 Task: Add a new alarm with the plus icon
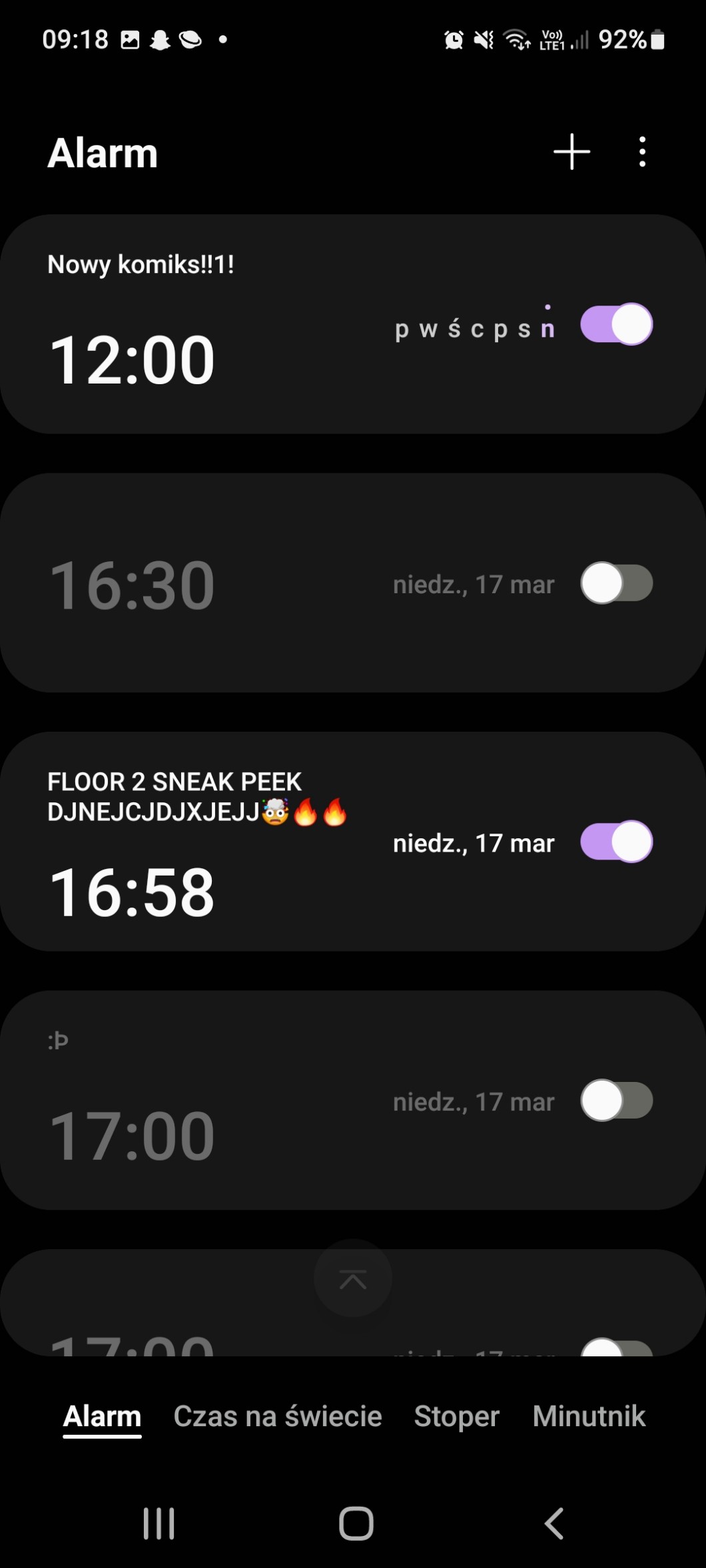(571, 152)
